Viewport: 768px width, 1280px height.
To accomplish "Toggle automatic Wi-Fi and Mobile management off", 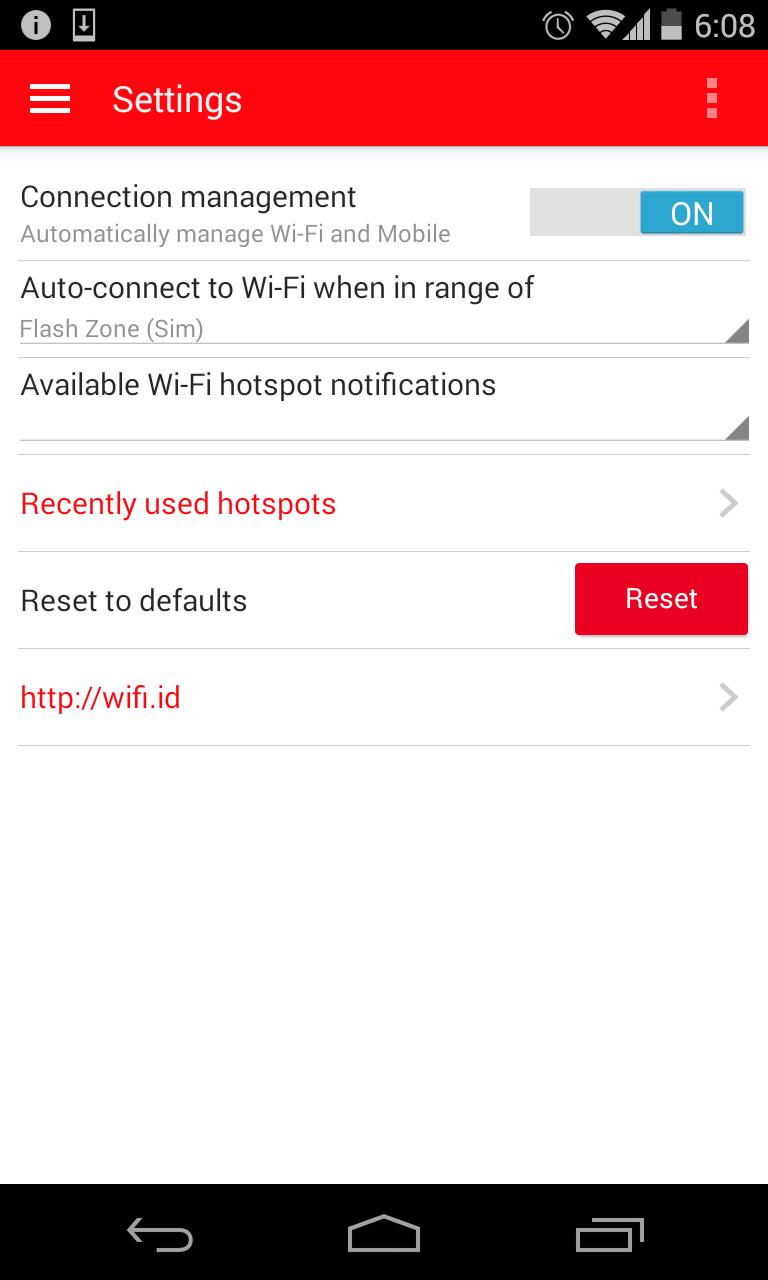I will (x=637, y=212).
